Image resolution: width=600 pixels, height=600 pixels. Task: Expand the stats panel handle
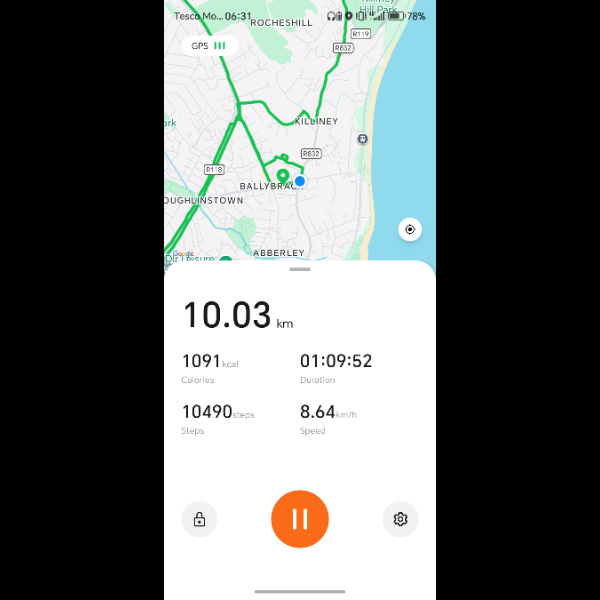[300, 269]
